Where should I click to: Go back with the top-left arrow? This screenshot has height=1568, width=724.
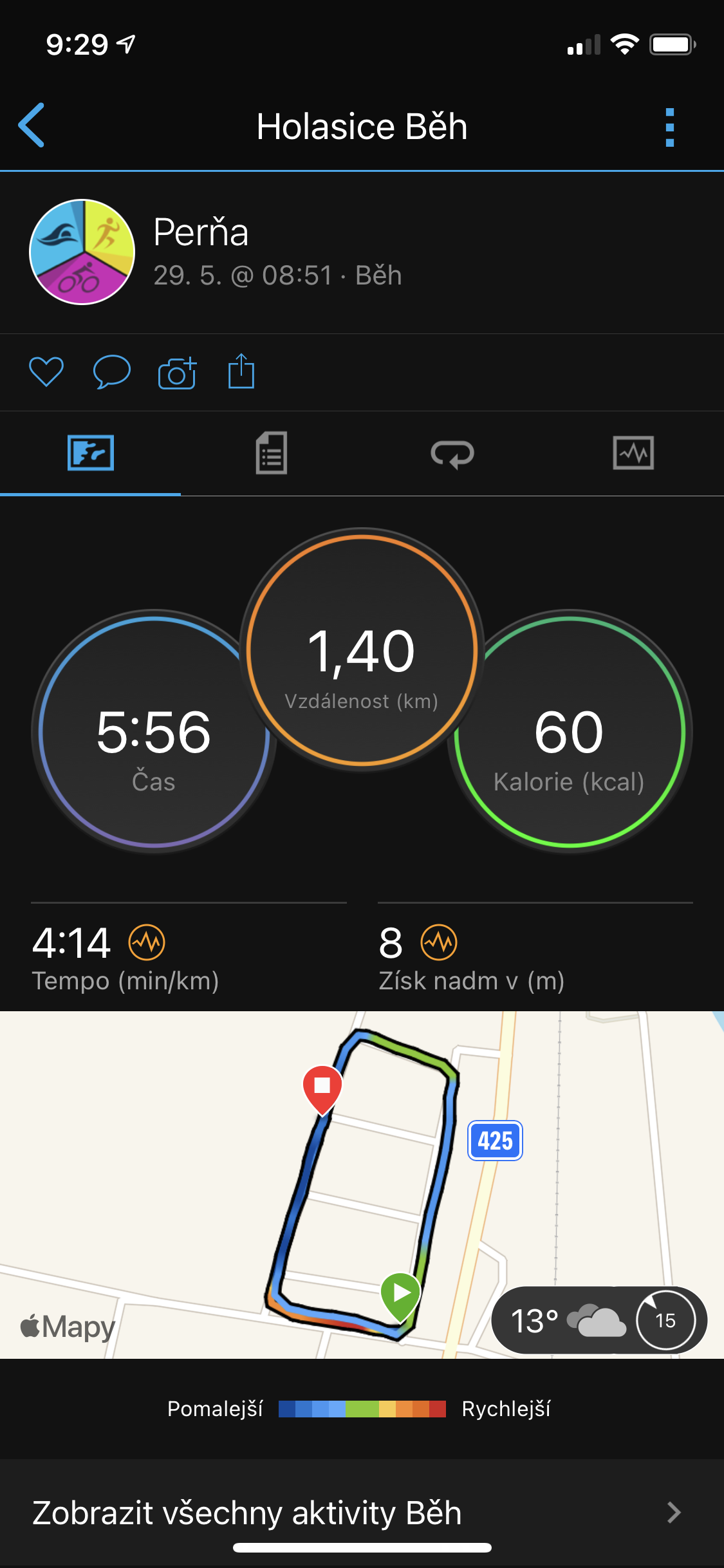tap(32, 126)
